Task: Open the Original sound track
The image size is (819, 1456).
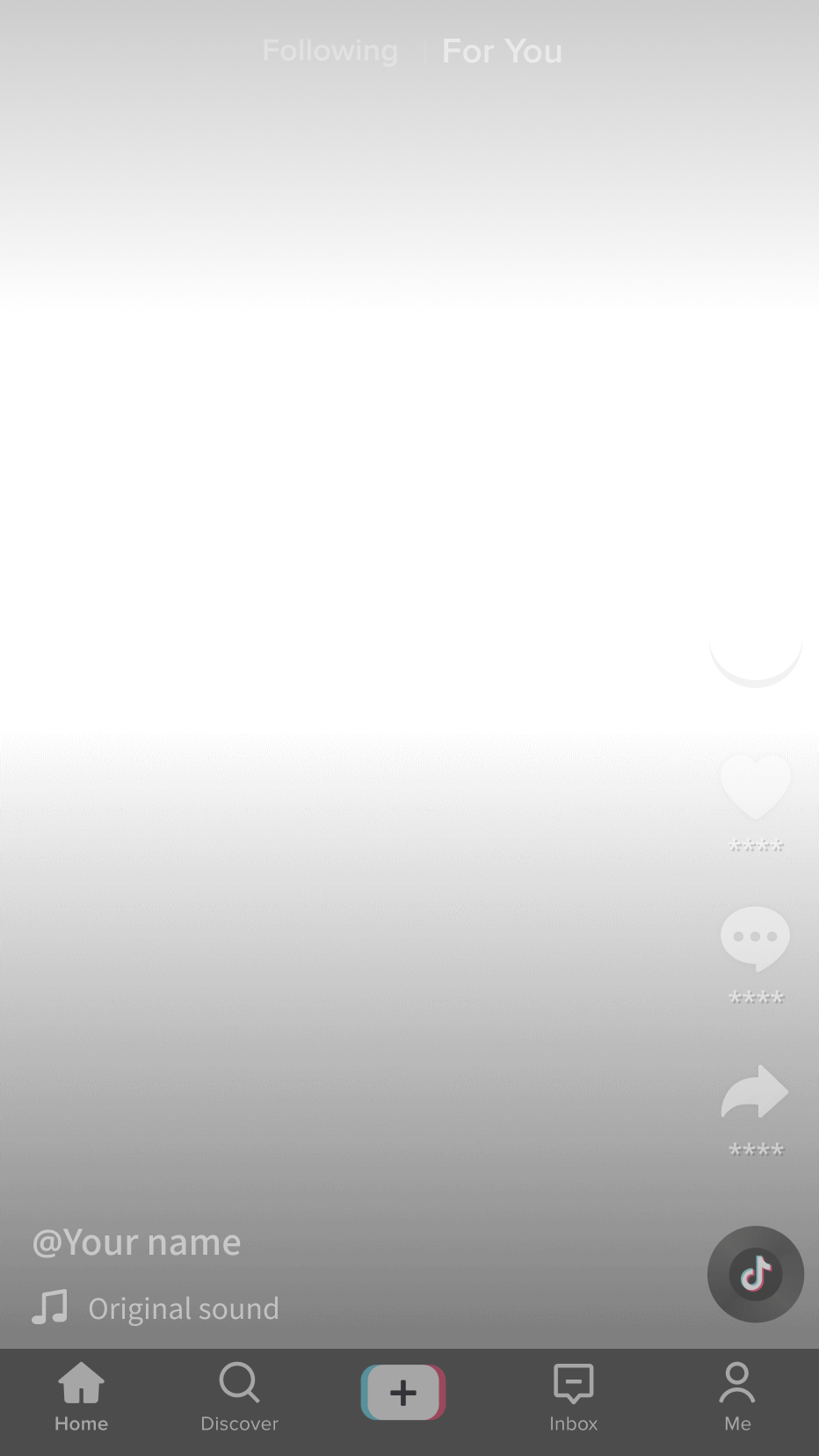Action: [x=183, y=1308]
